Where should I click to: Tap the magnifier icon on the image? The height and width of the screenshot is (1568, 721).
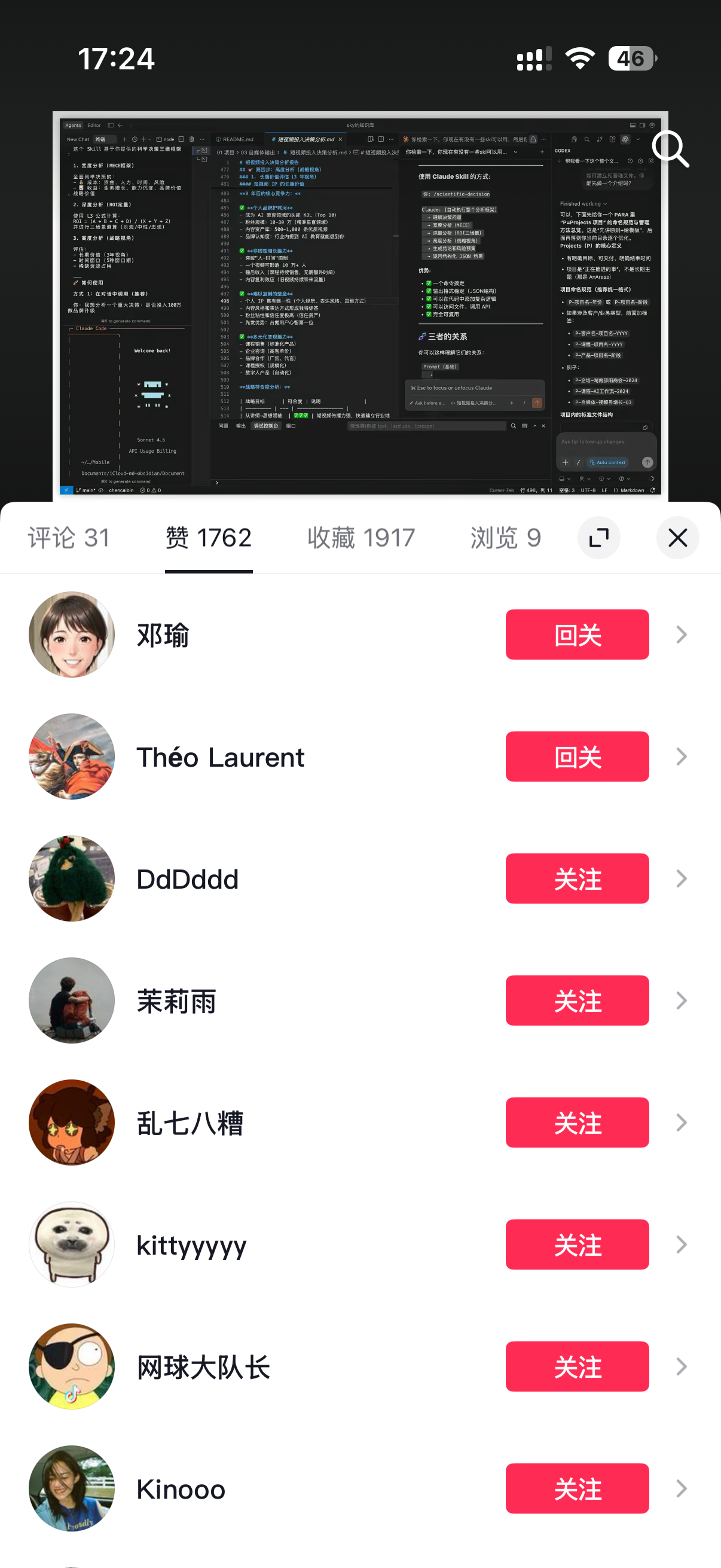[670, 149]
